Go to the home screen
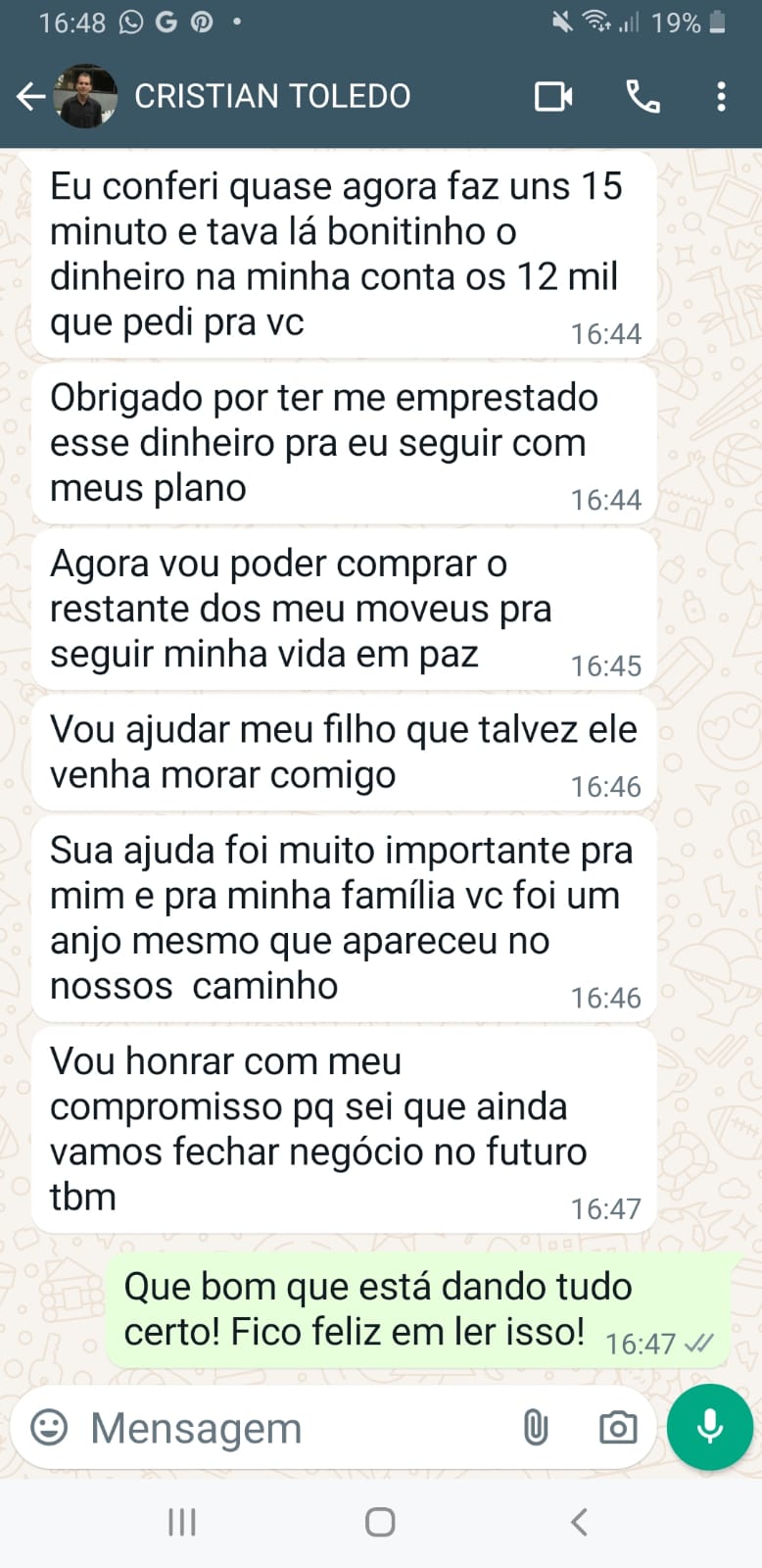The height and width of the screenshot is (1568, 762). [x=380, y=1522]
